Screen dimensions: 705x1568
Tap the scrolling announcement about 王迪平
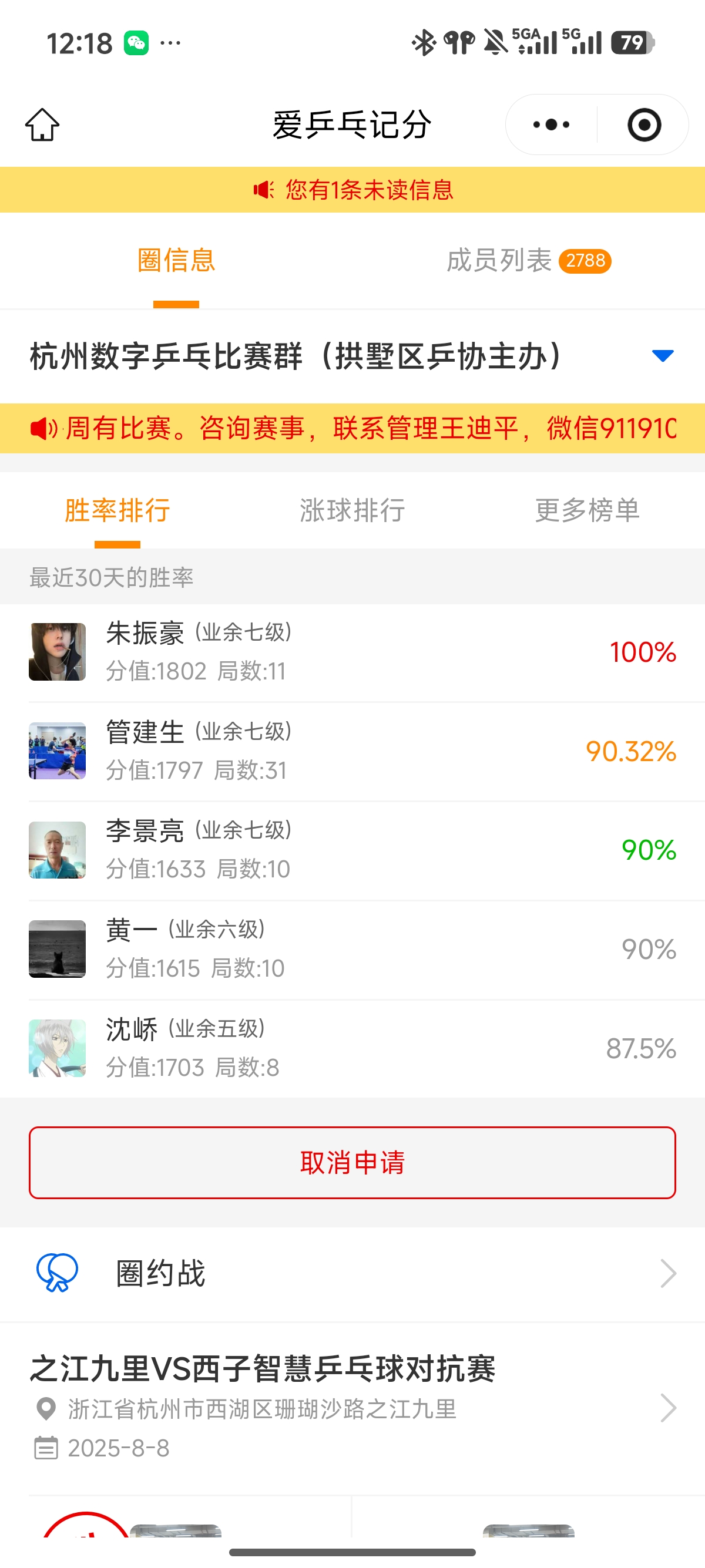point(352,428)
